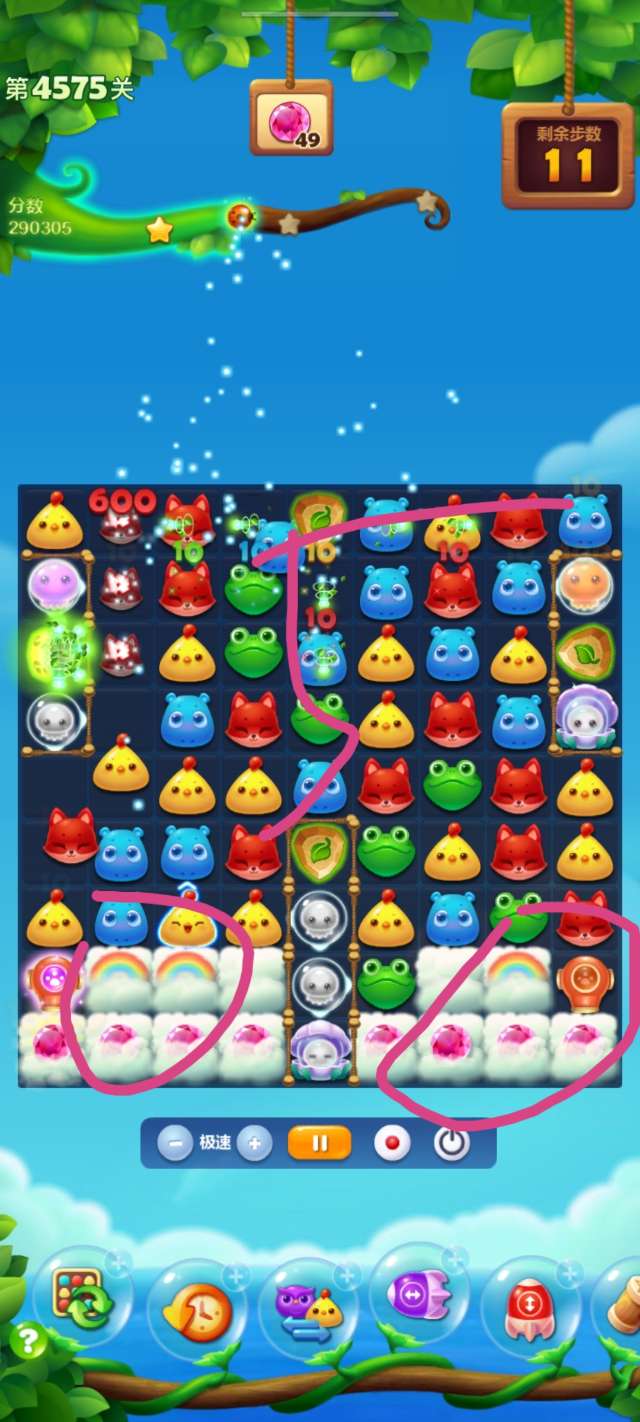Use the wooden hammer booster
This screenshot has width=640, height=1422.
[x=622, y=1300]
